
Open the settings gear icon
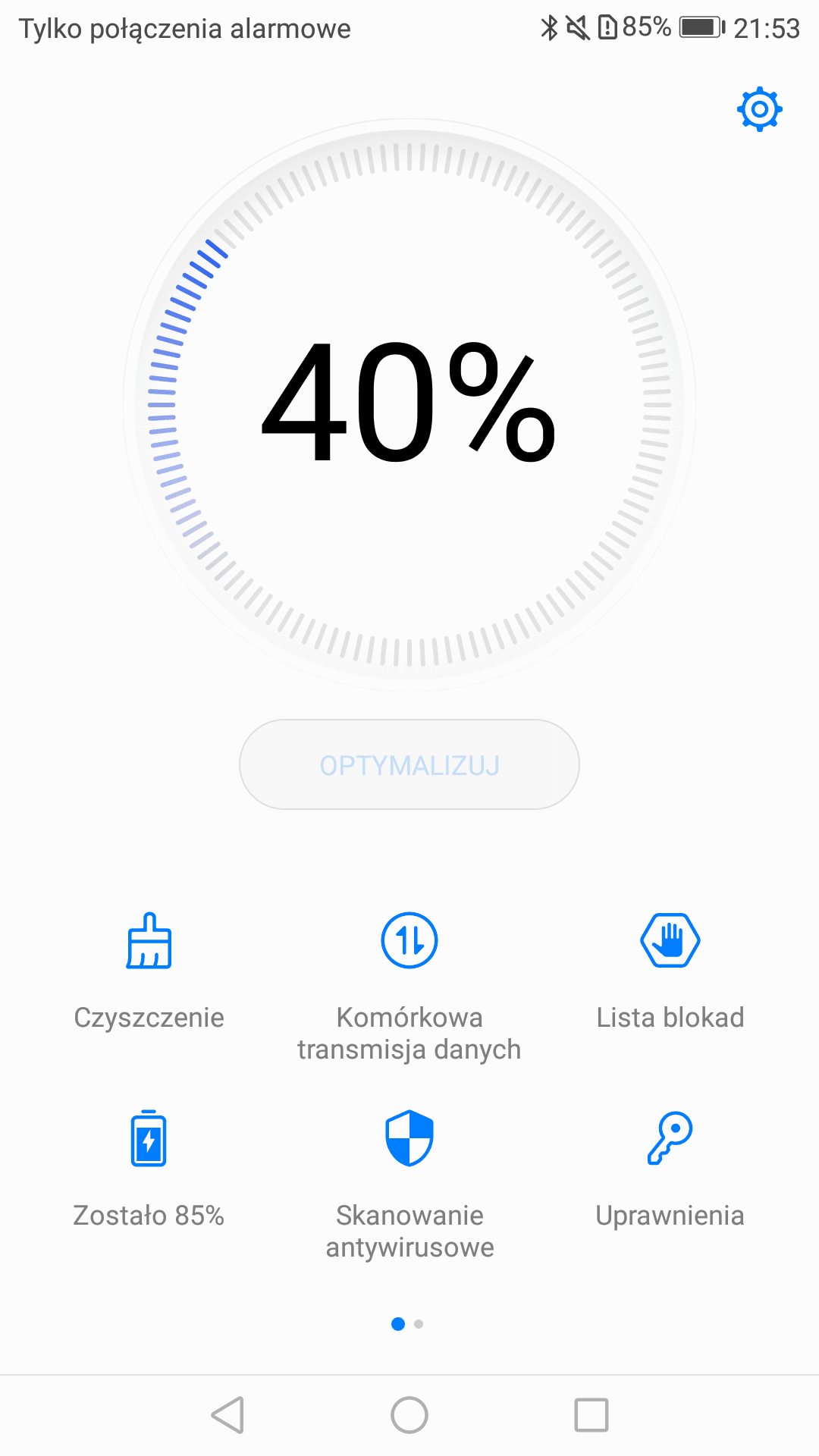[759, 109]
